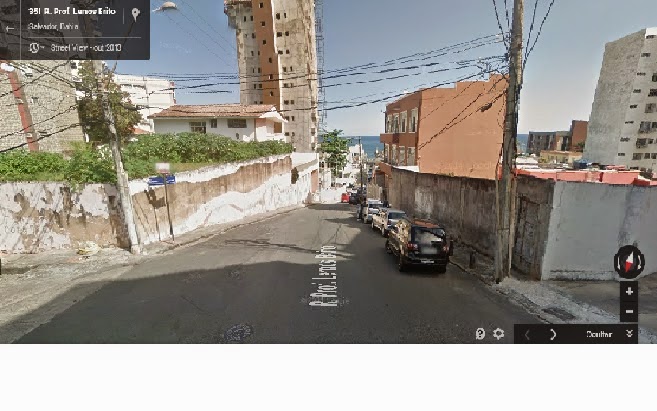This screenshot has height=411, width=657.
Task: Open the help question mark icon
Action: (x=481, y=334)
